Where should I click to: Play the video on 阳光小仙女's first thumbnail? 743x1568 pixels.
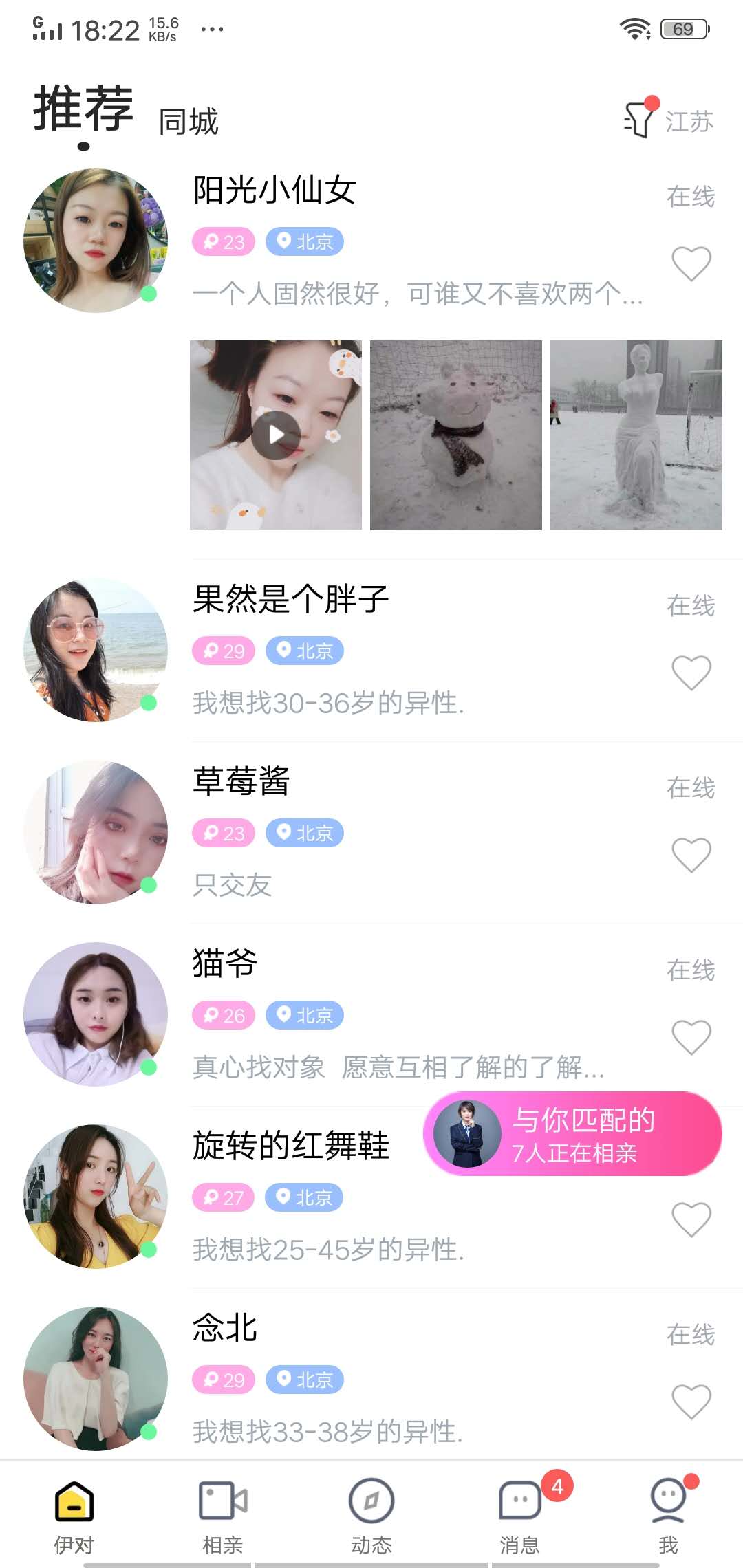click(277, 435)
